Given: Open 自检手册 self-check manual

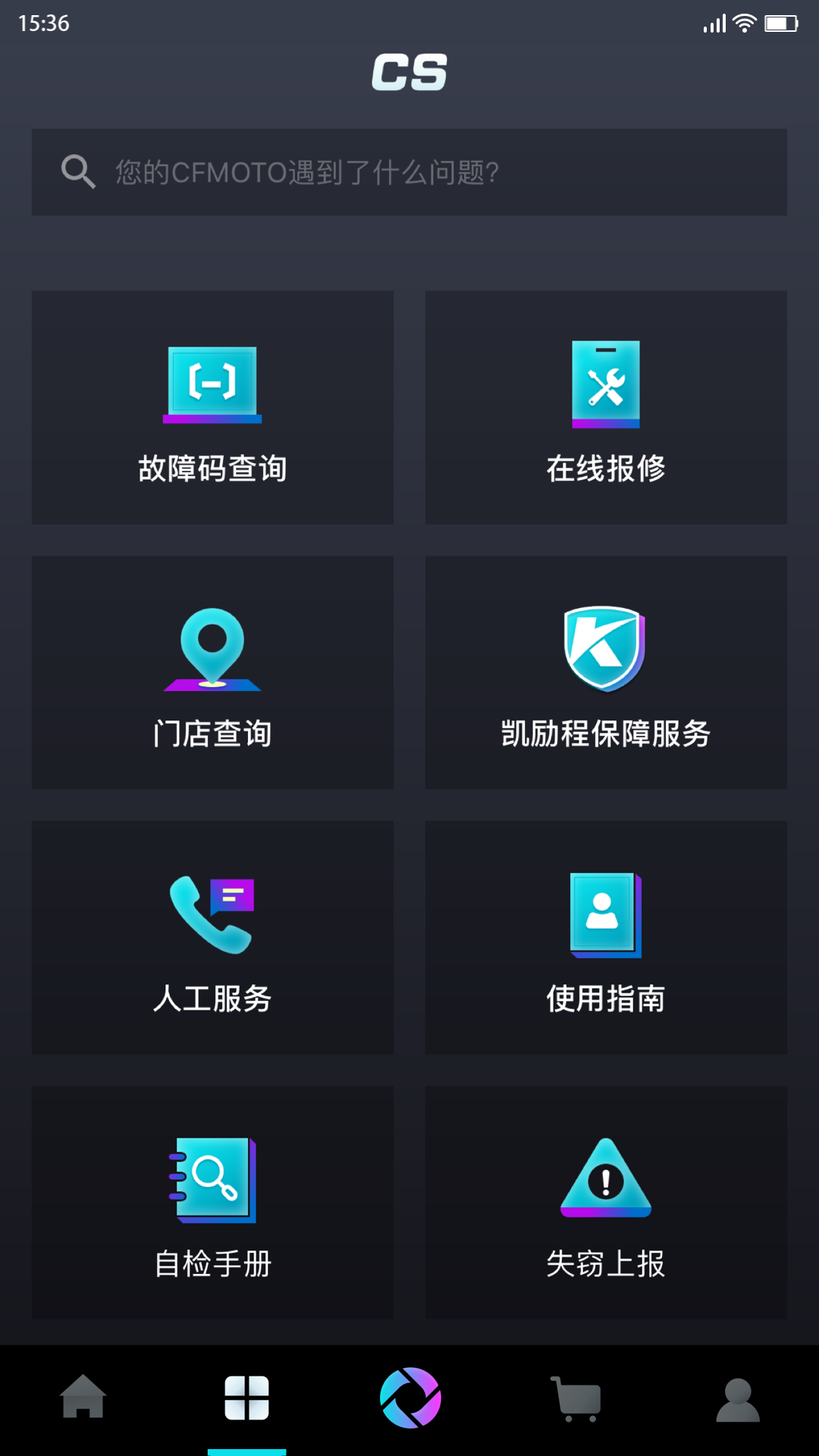Looking at the screenshot, I should click(x=212, y=1203).
